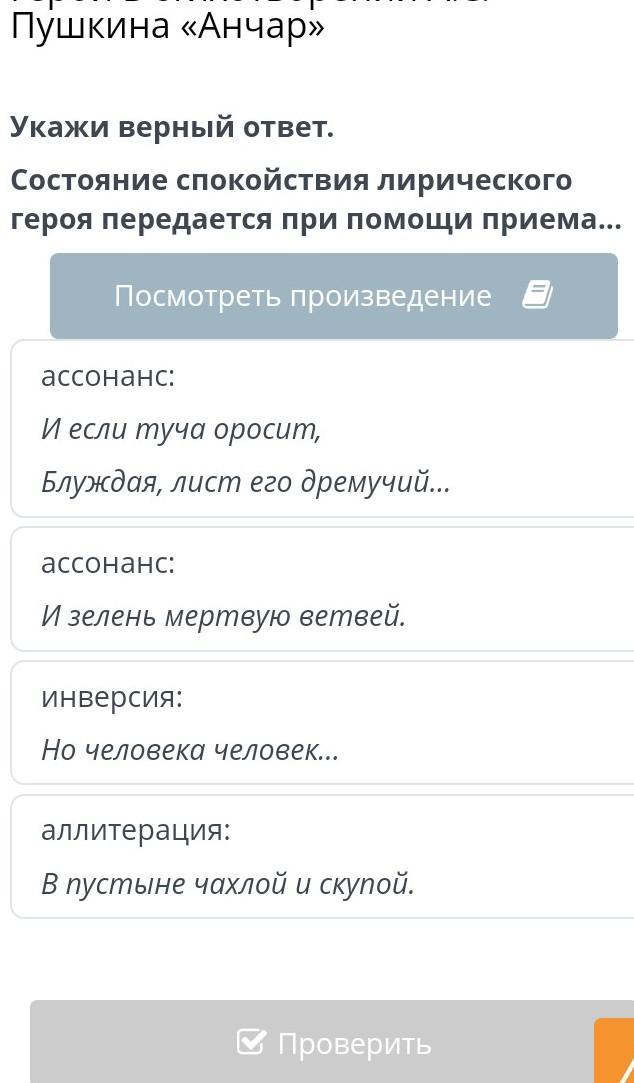Image resolution: width=634 pixels, height=1083 pixels.
Task: Pick answer инверсия: Но человека человек
Action: (323, 722)
